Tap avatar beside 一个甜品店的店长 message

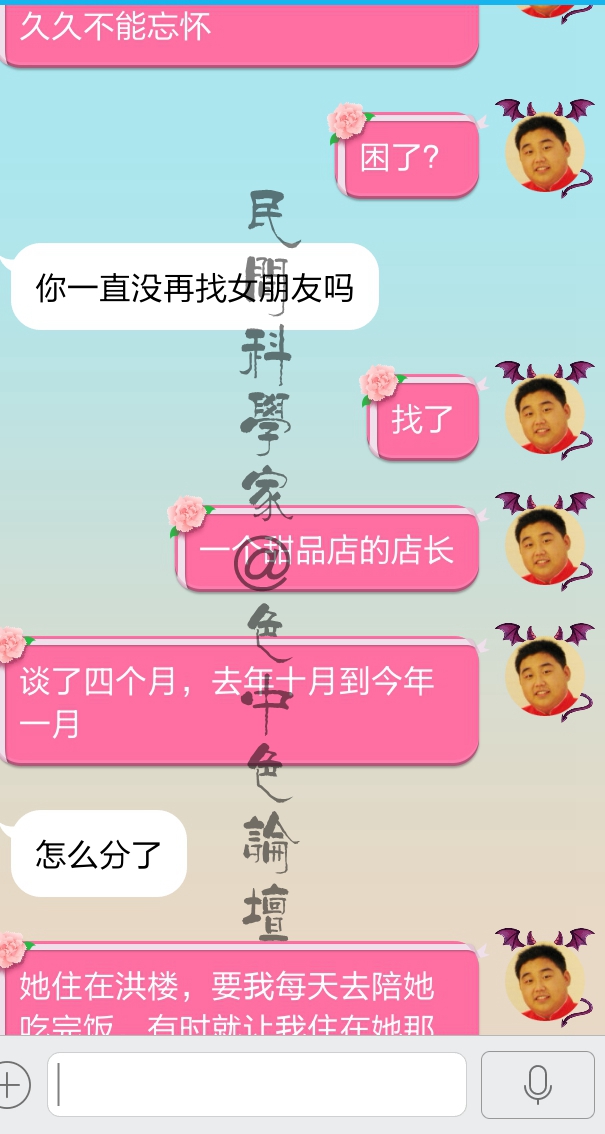point(544,545)
